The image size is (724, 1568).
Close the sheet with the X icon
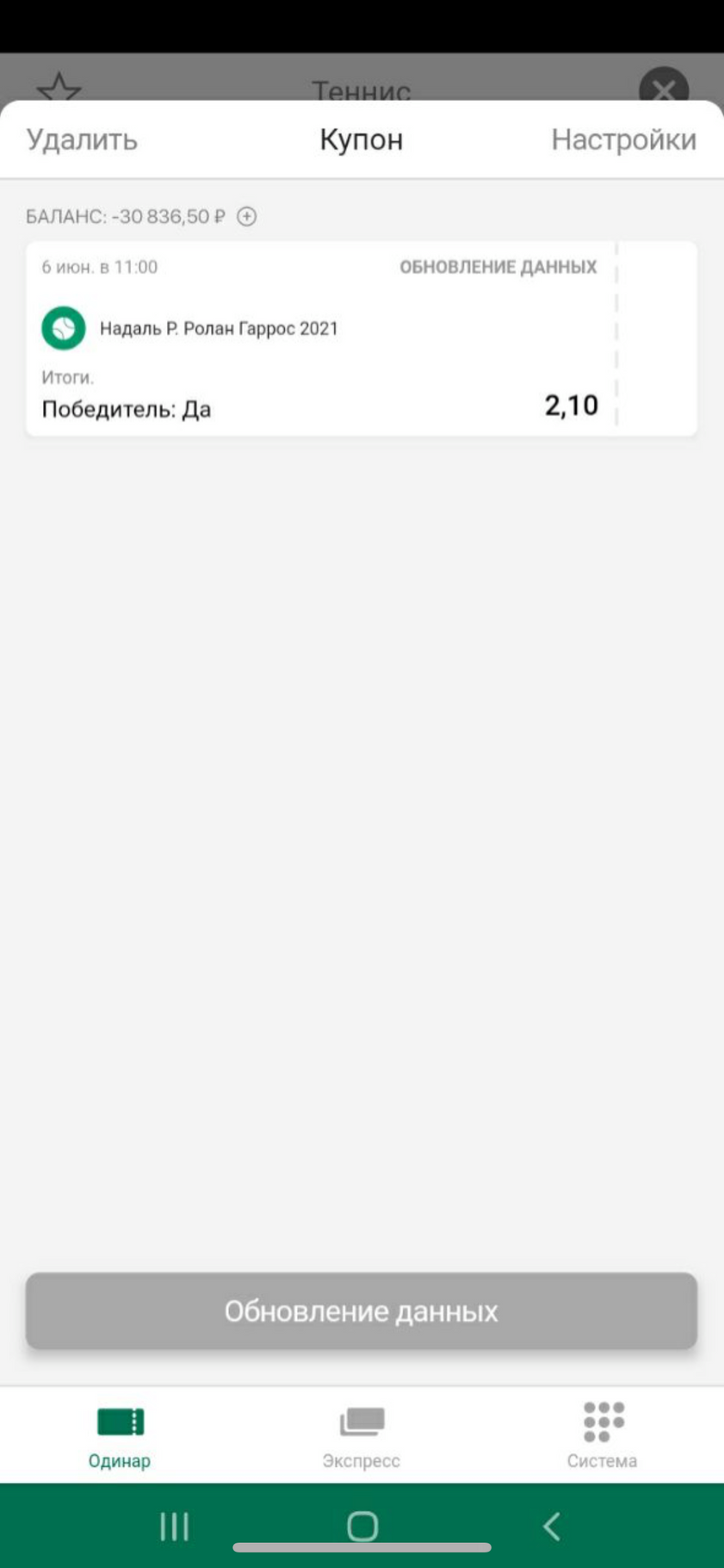pyautogui.click(x=664, y=90)
